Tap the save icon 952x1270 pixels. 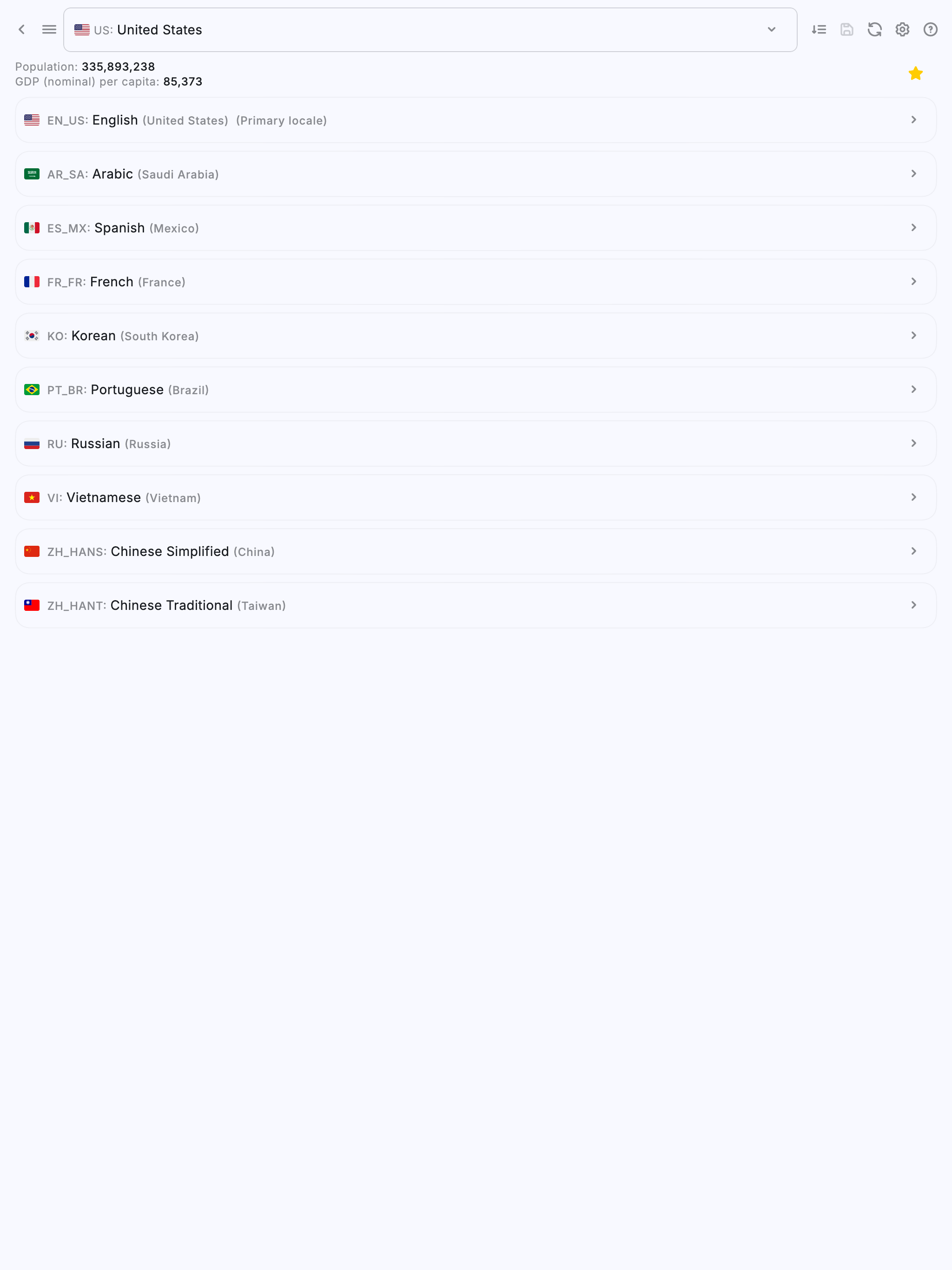point(847,30)
